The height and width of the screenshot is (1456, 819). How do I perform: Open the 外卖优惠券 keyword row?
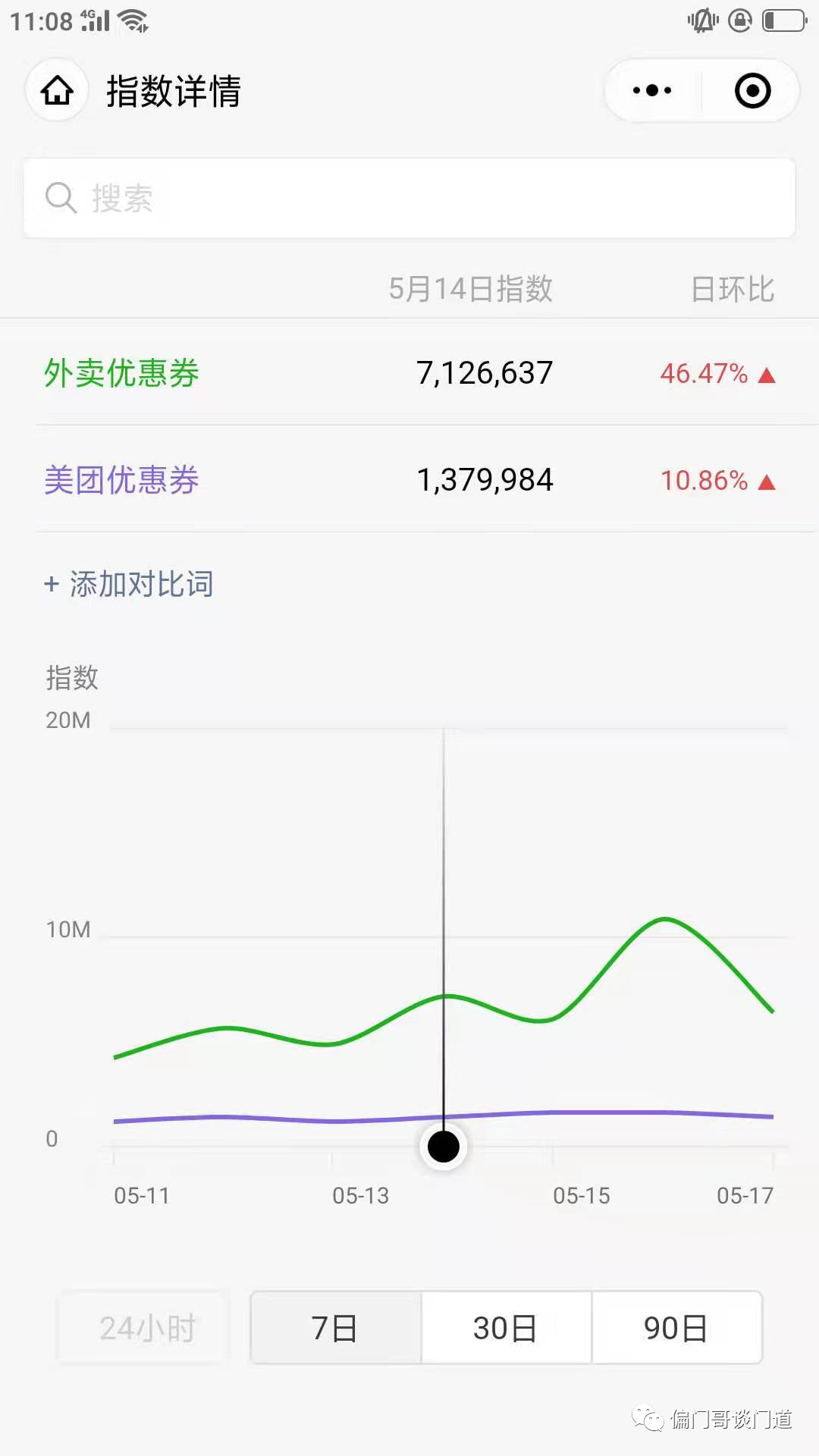(121, 373)
